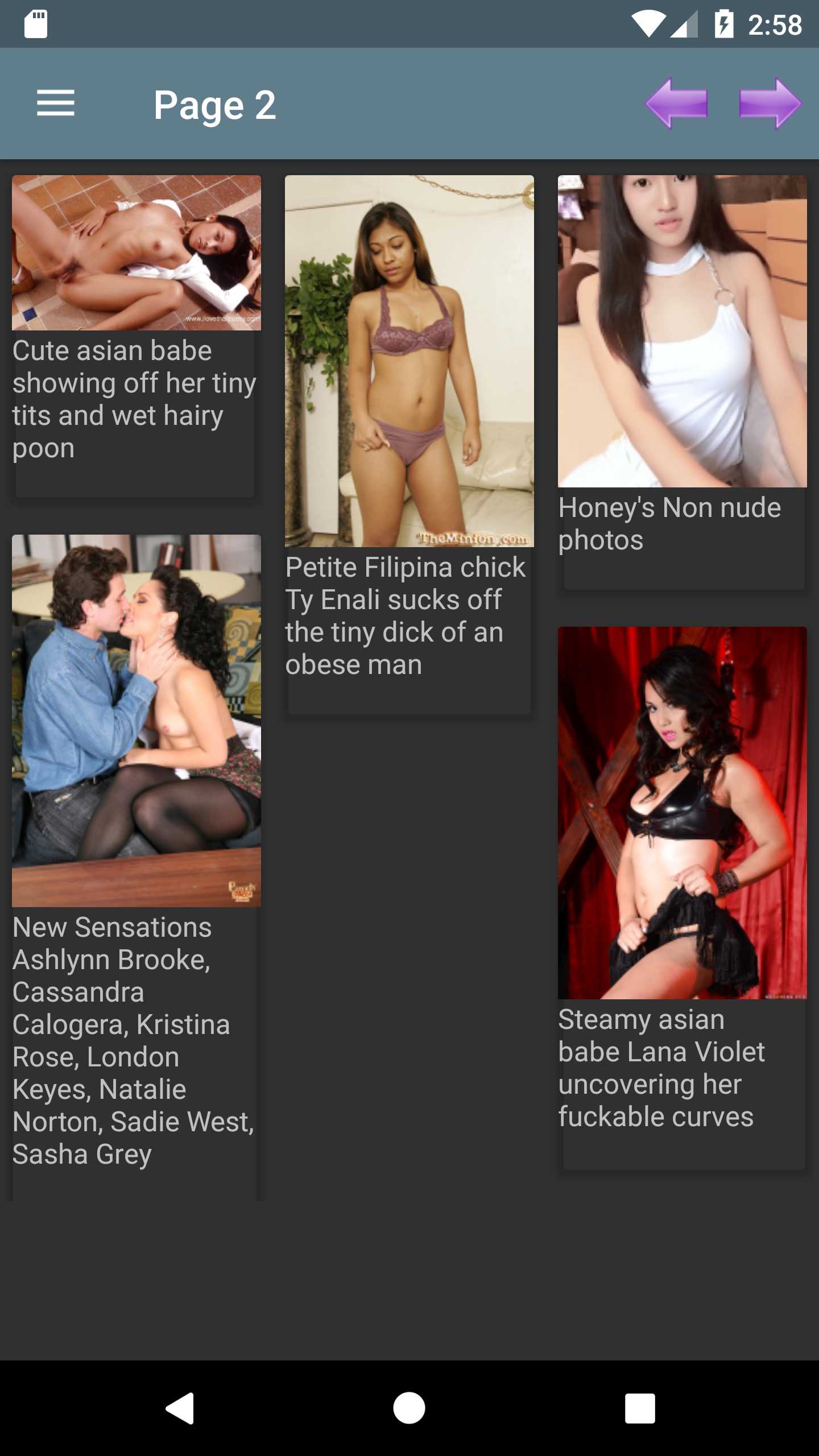Tap the system home button
This screenshot has width=819, height=1456.
tap(409, 1408)
